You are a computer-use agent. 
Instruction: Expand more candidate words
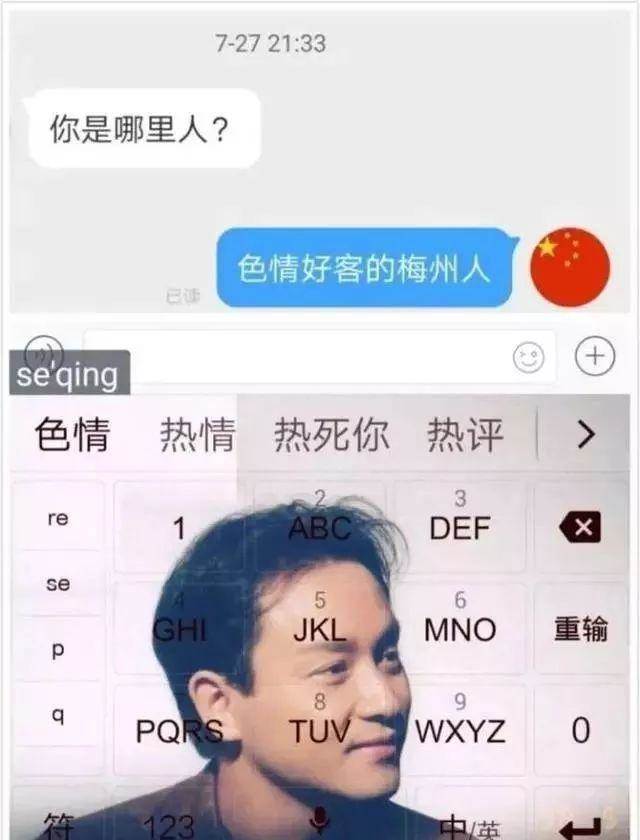click(586, 435)
